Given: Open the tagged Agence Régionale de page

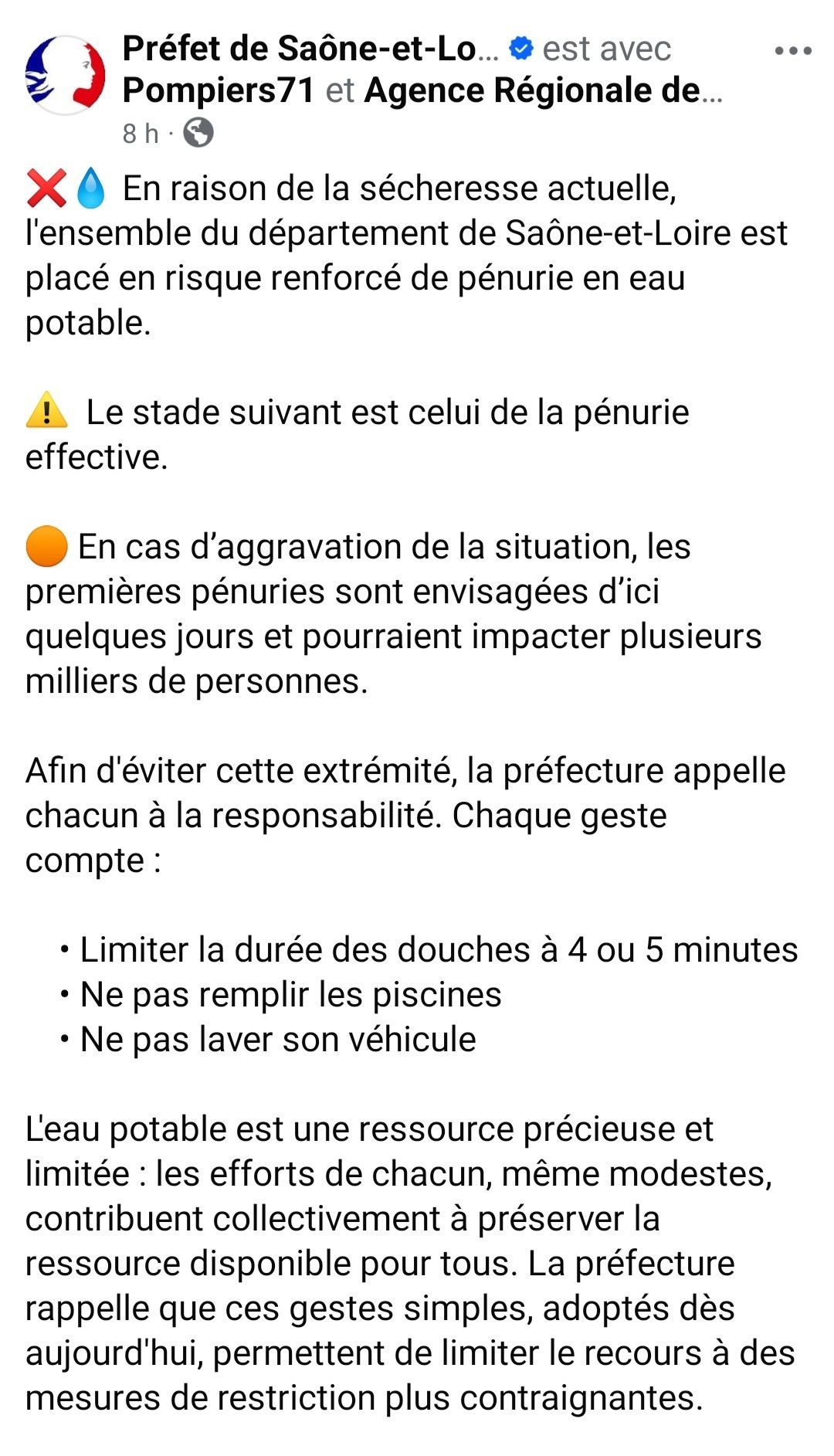Looking at the screenshot, I should pyautogui.click(x=544, y=90).
